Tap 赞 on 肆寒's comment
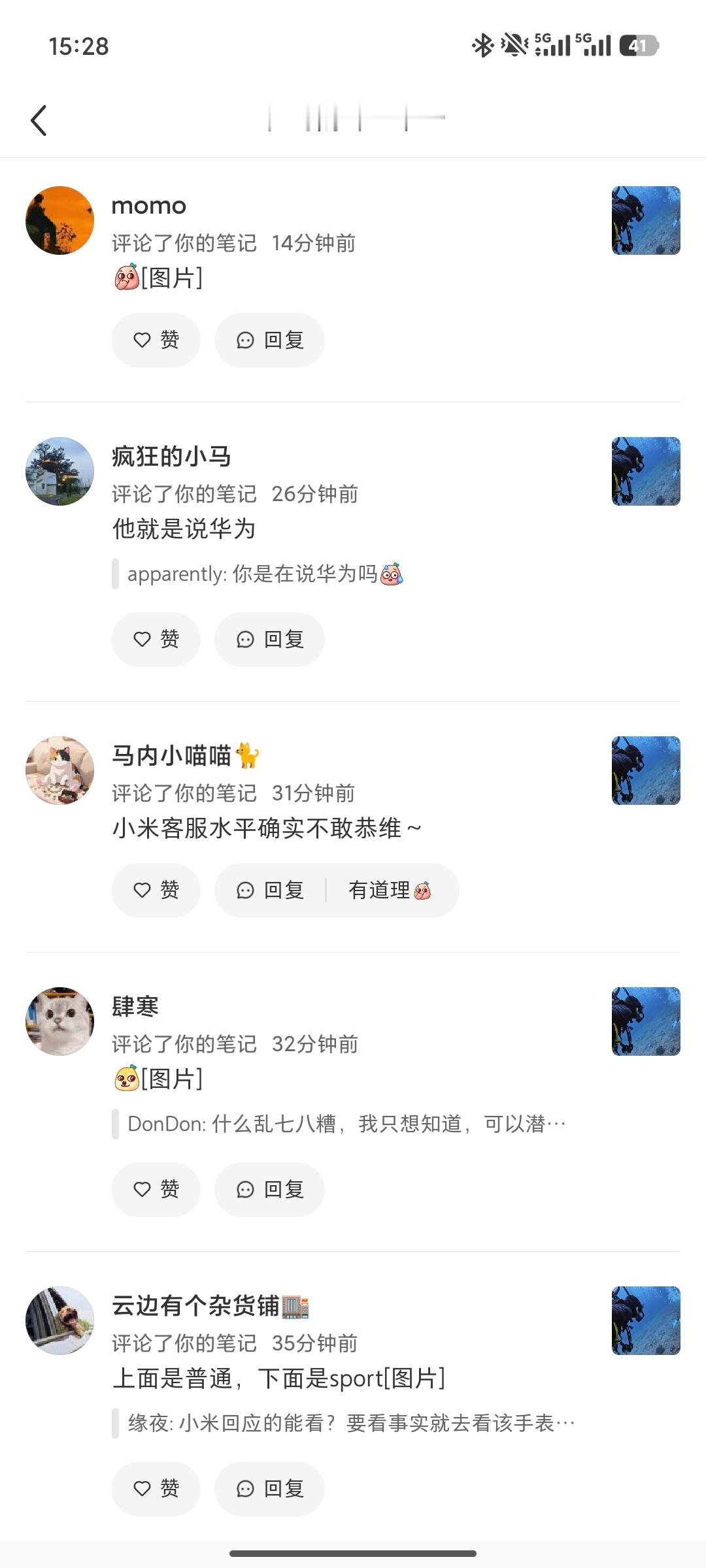 156,1189
